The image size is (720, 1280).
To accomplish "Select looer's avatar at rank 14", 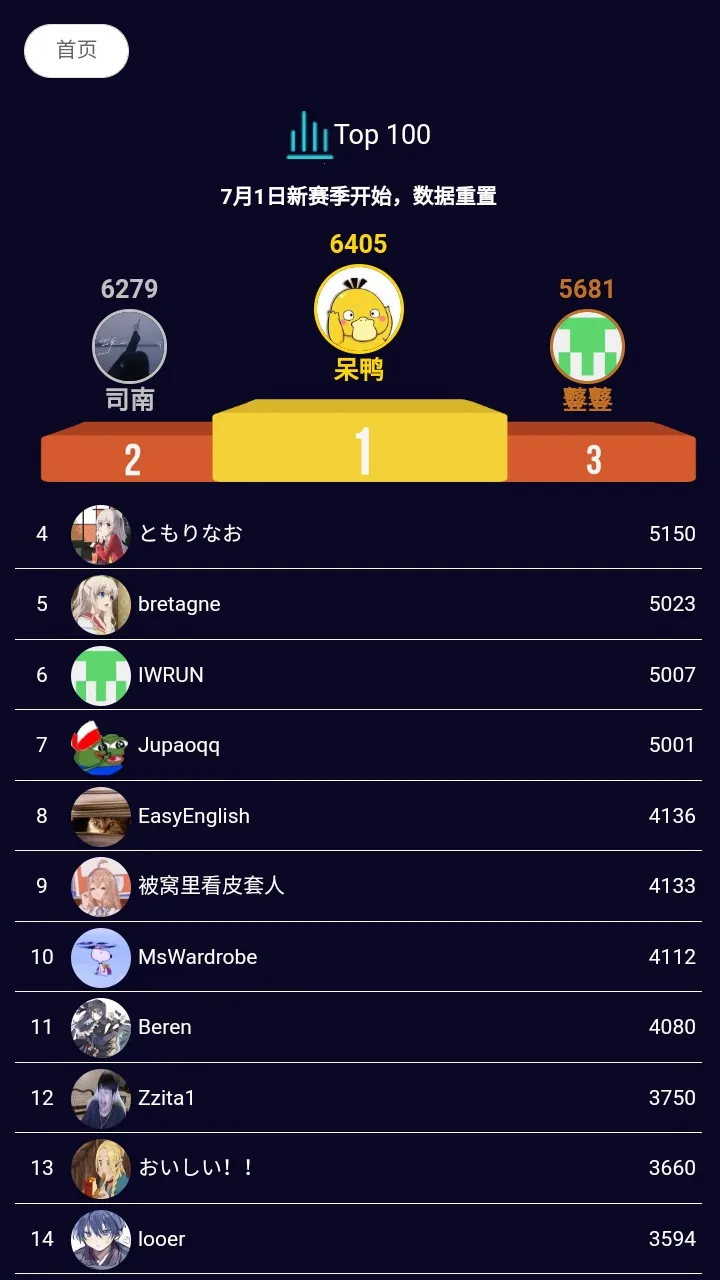I will pos(101,1239).
